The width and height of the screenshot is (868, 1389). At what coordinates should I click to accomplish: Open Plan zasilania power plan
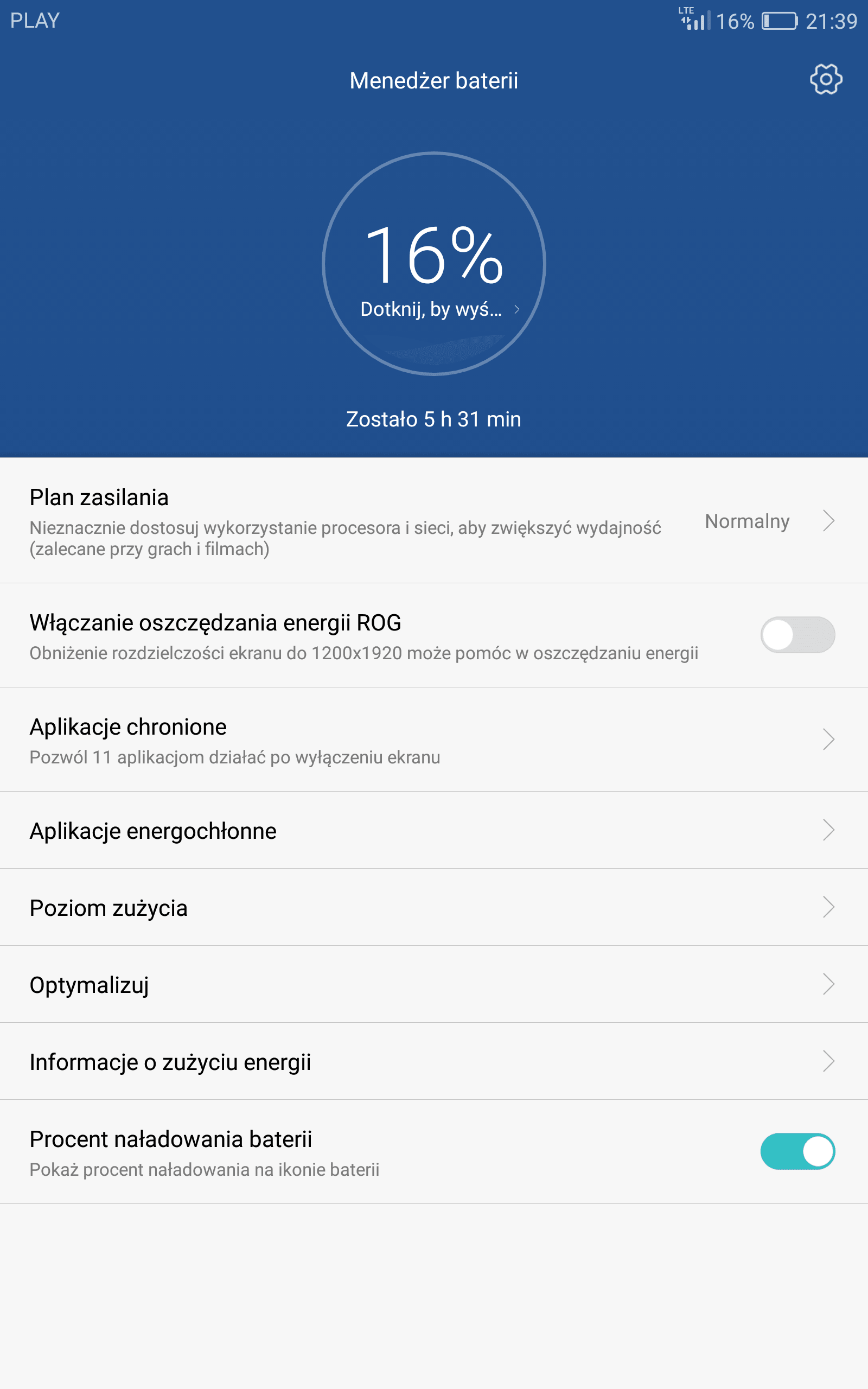pos(434,520)
